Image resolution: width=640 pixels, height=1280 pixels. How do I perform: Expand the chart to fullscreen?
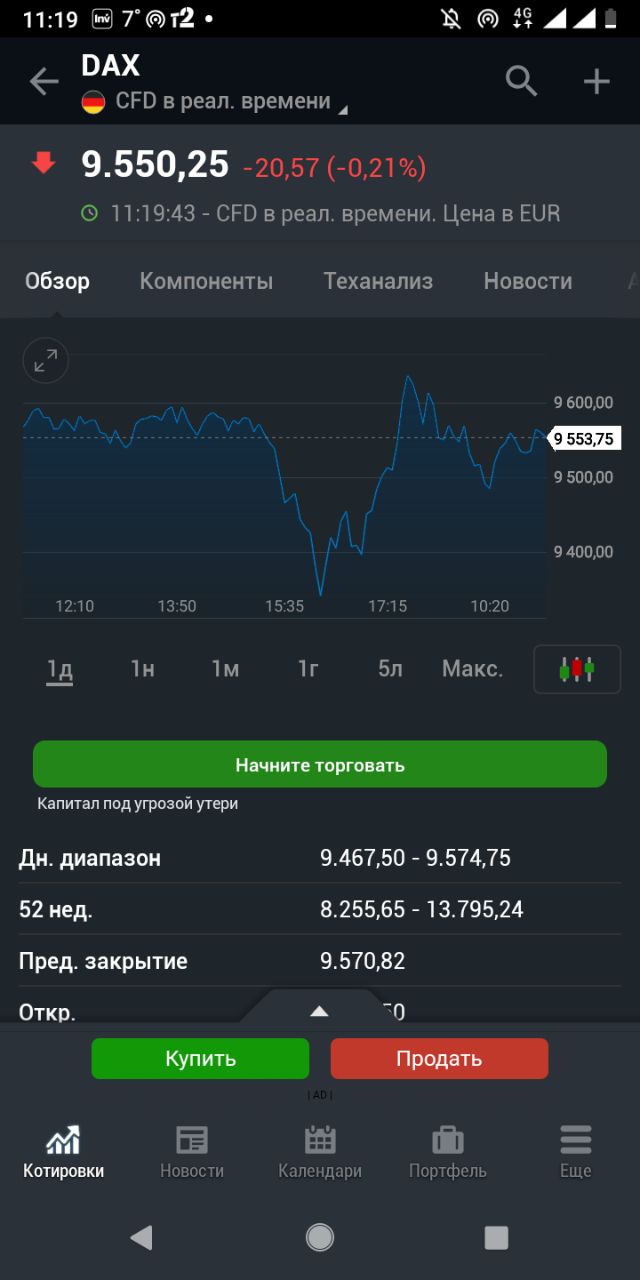46,361
